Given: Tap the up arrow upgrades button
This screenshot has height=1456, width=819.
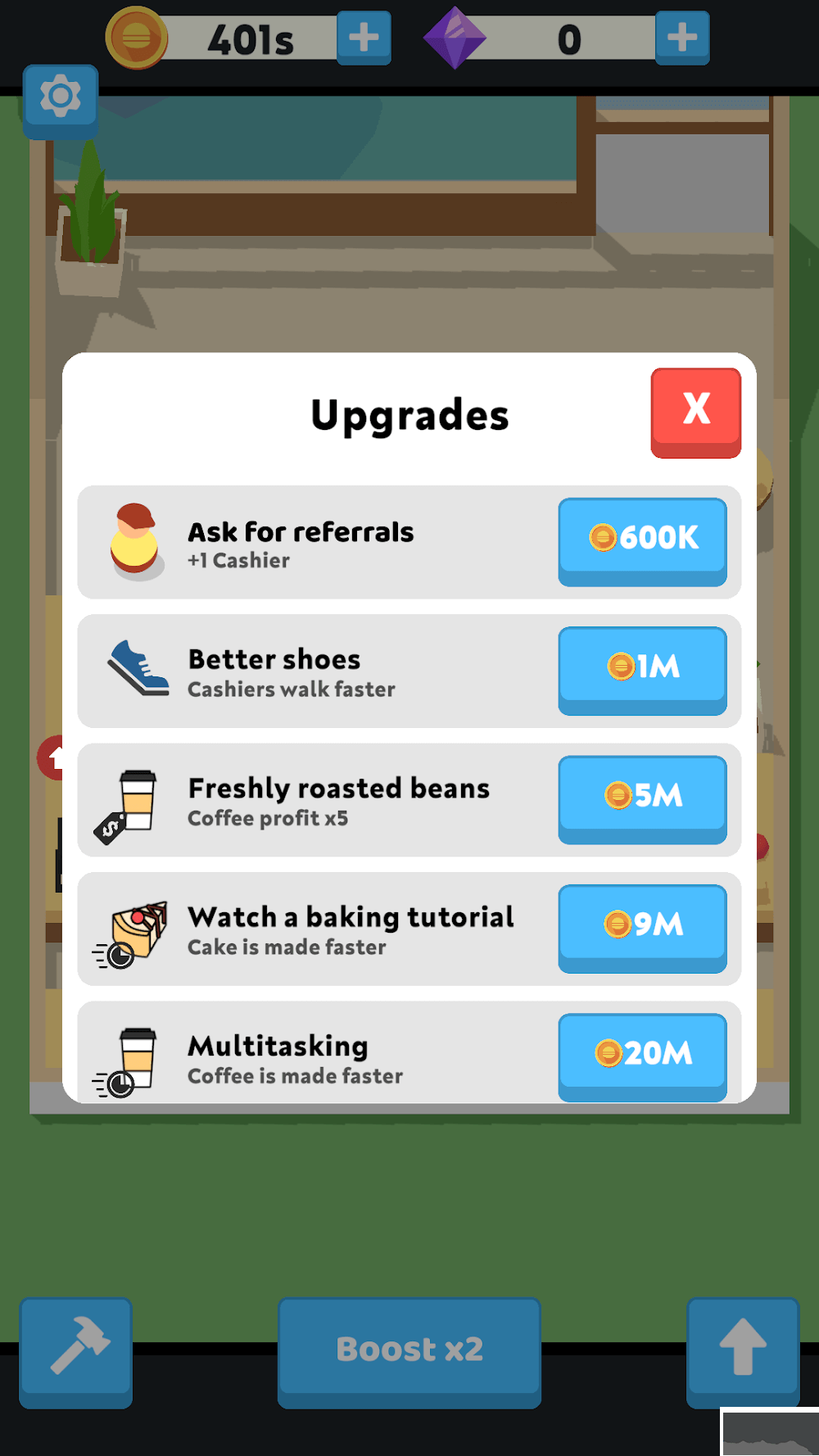Looking at the screenshot, I should pyautogui.click(x=742, y=1350).
